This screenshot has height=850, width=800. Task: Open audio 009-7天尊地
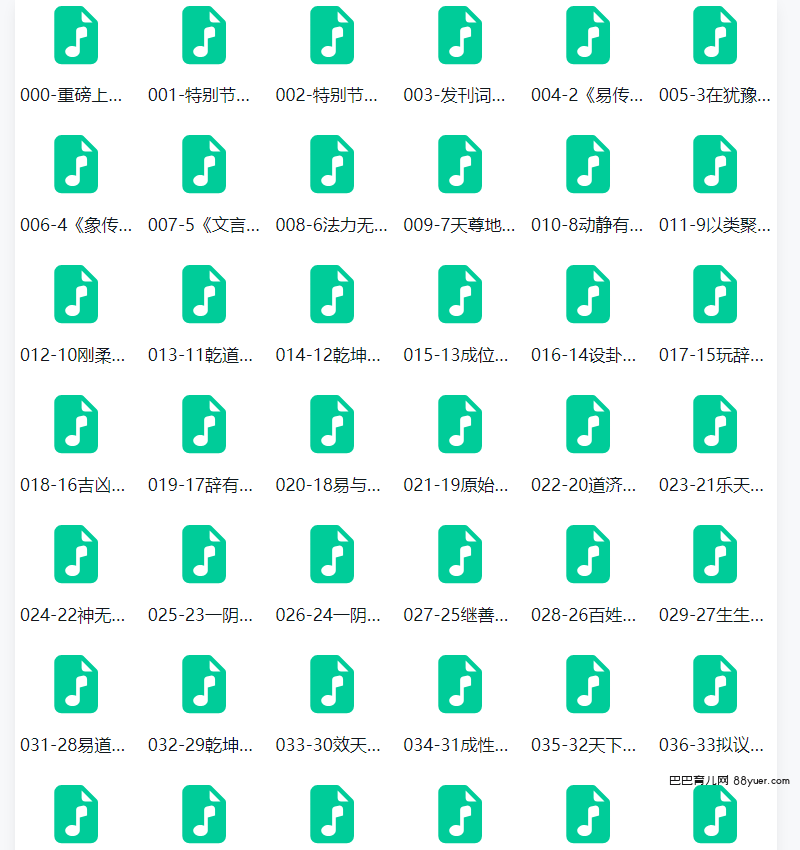tap(460, 165)
